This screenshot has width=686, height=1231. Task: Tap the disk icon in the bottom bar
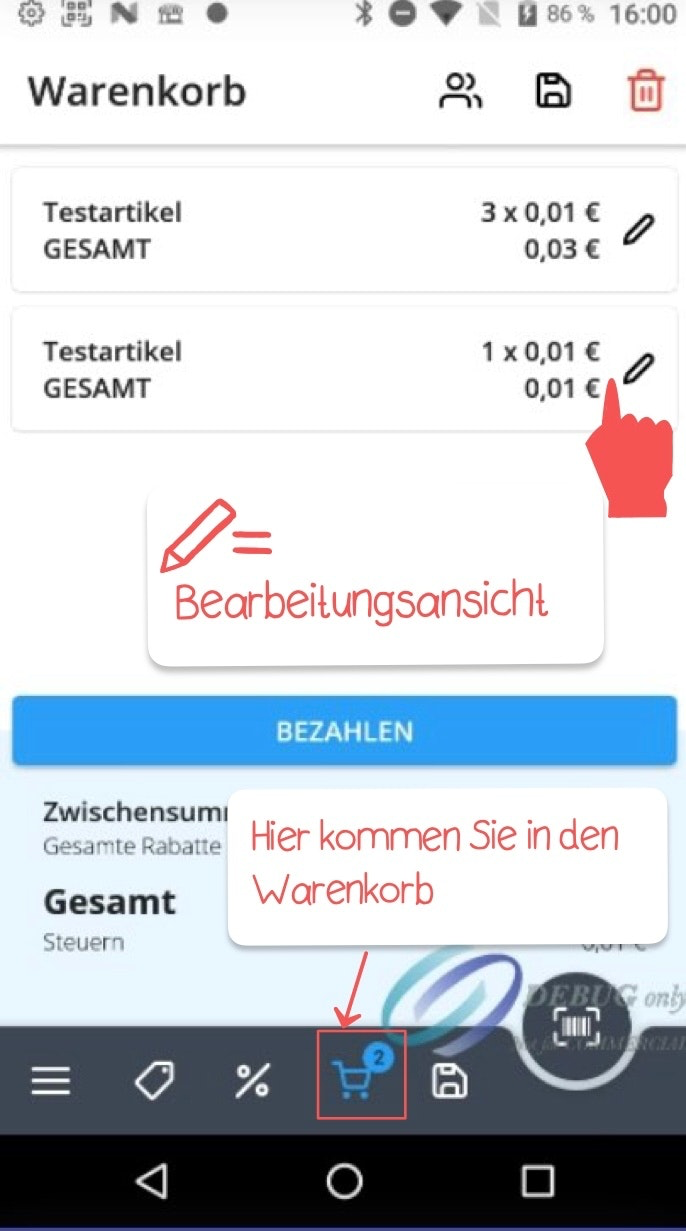[x=449, y=1081]
